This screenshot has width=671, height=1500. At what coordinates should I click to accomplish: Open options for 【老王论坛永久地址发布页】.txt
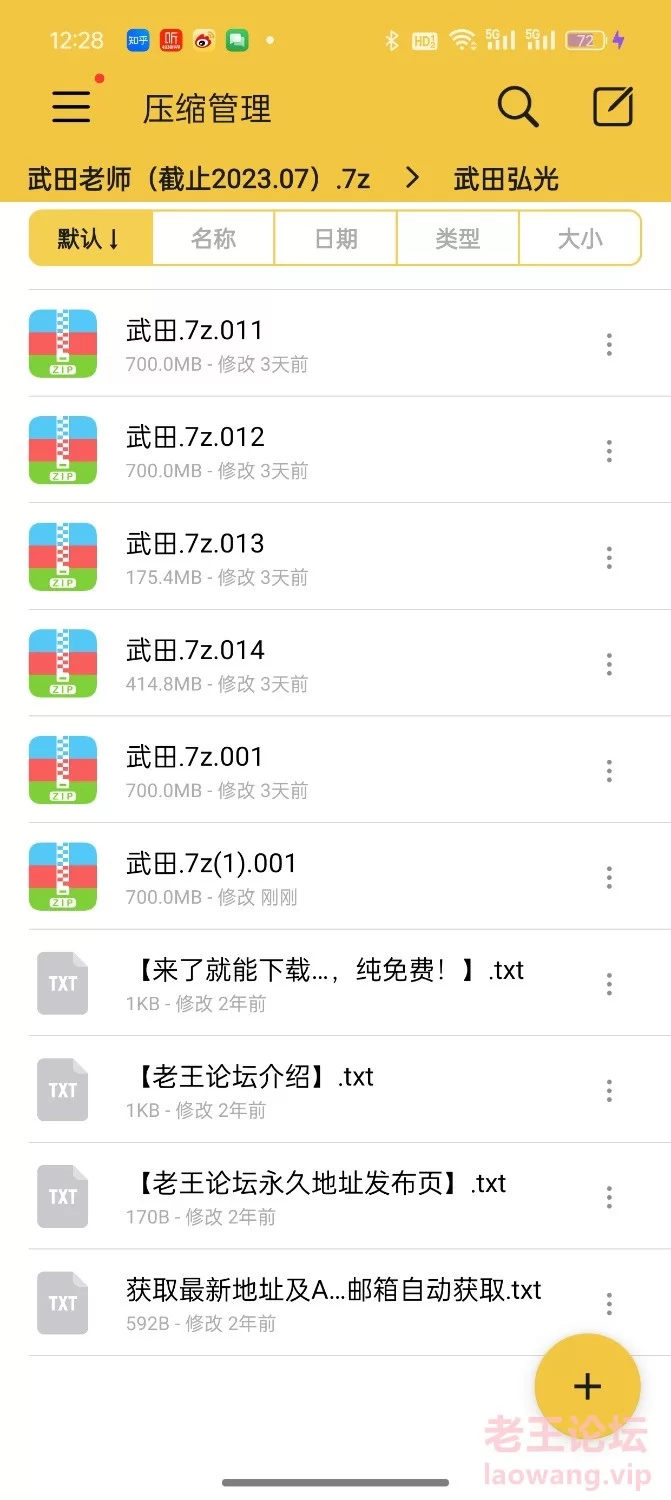[x=609, y=1197]
